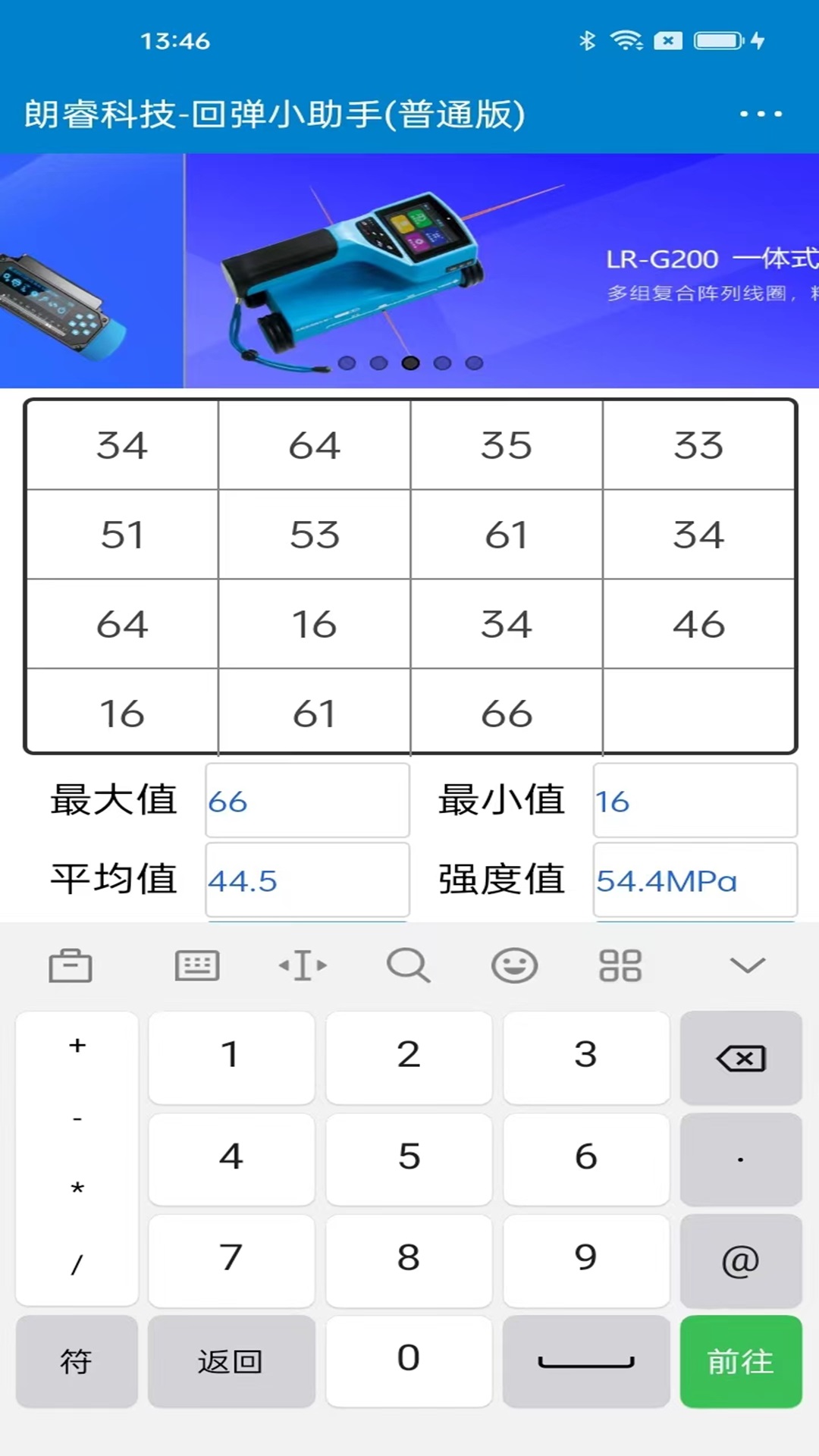Open the keyboard toolbox icon

pyautogui.click(x=71, y=965)
